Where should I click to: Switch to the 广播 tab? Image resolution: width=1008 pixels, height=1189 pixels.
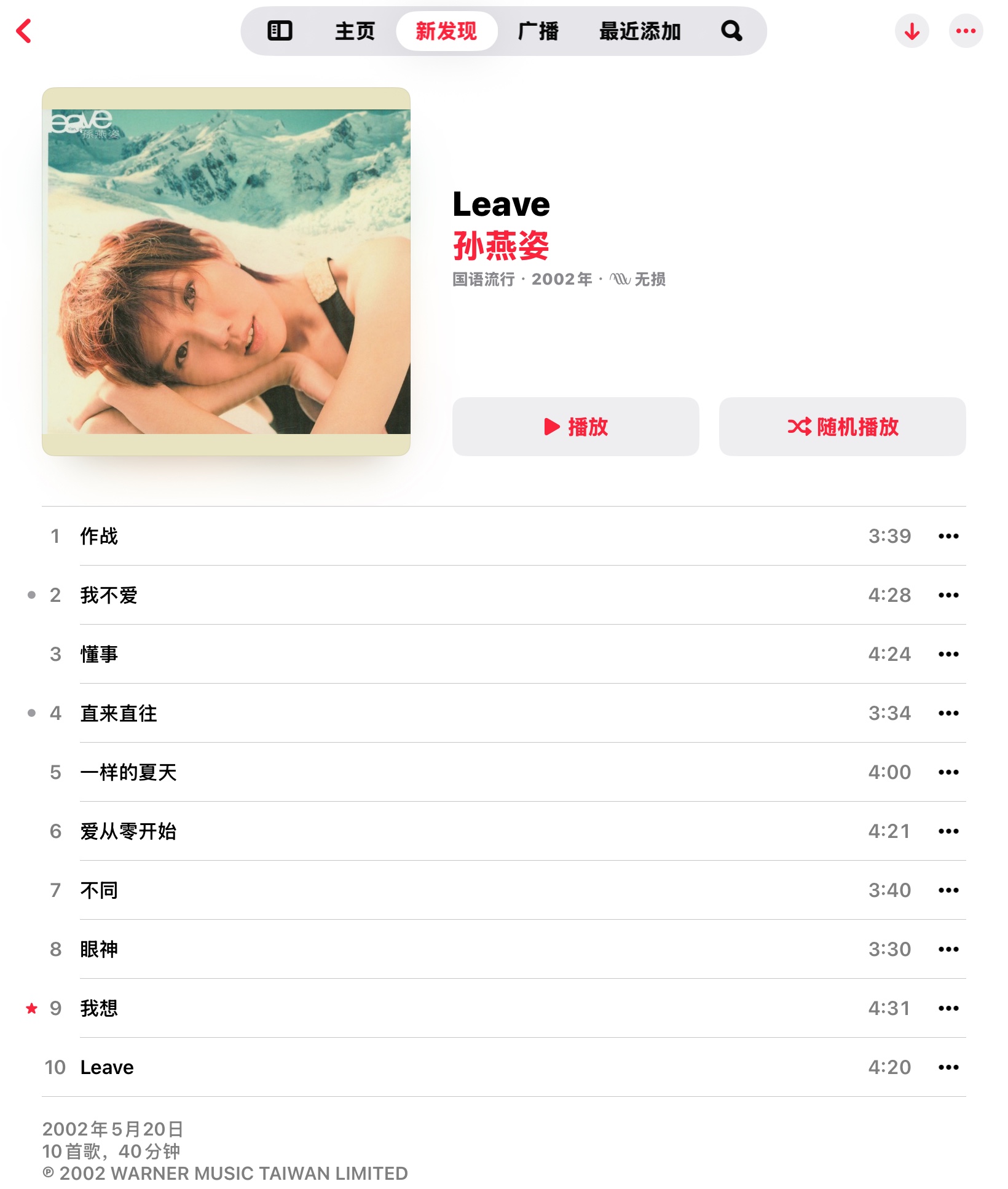coord(538,31)
